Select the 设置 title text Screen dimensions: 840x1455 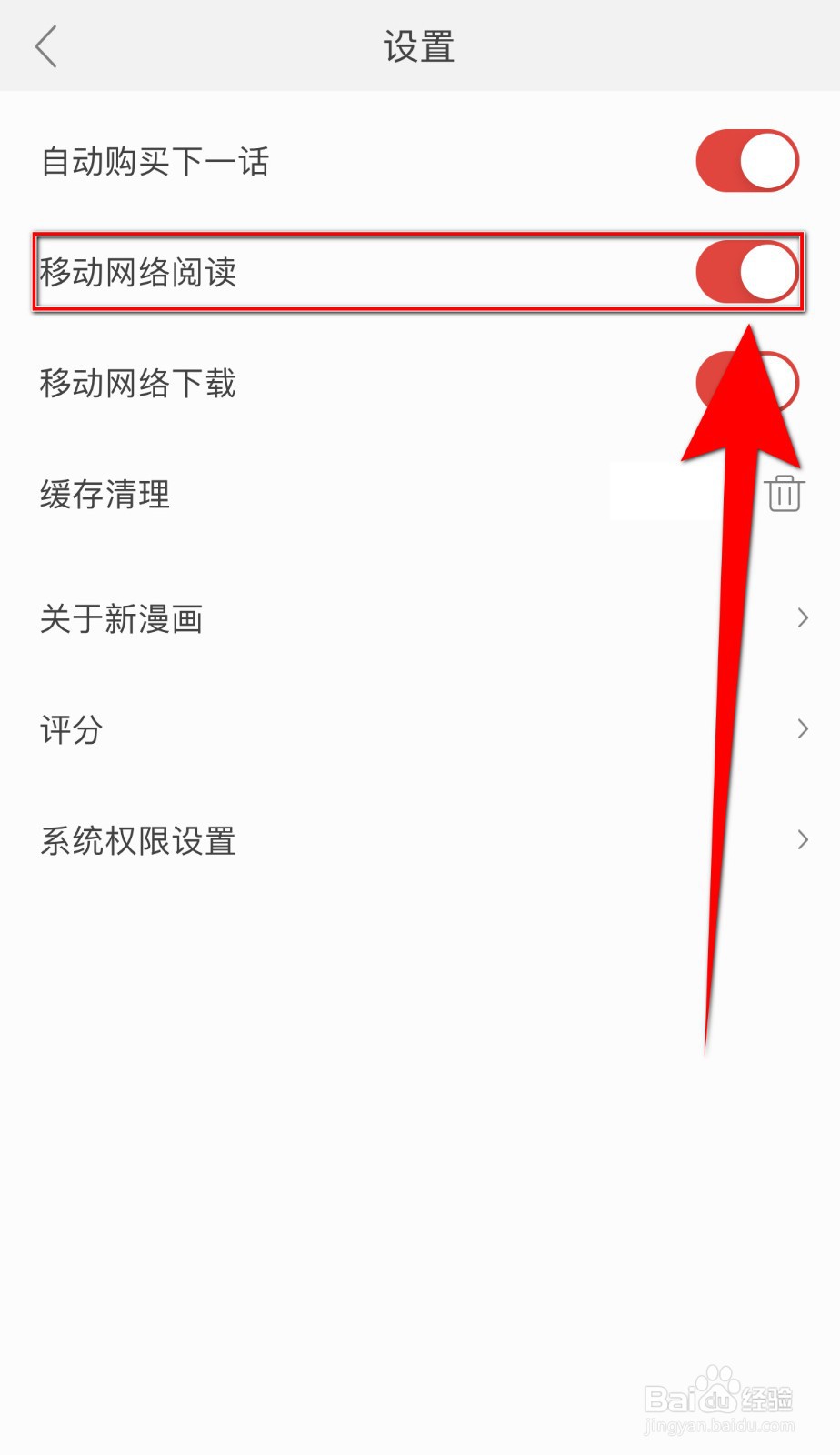419,46
